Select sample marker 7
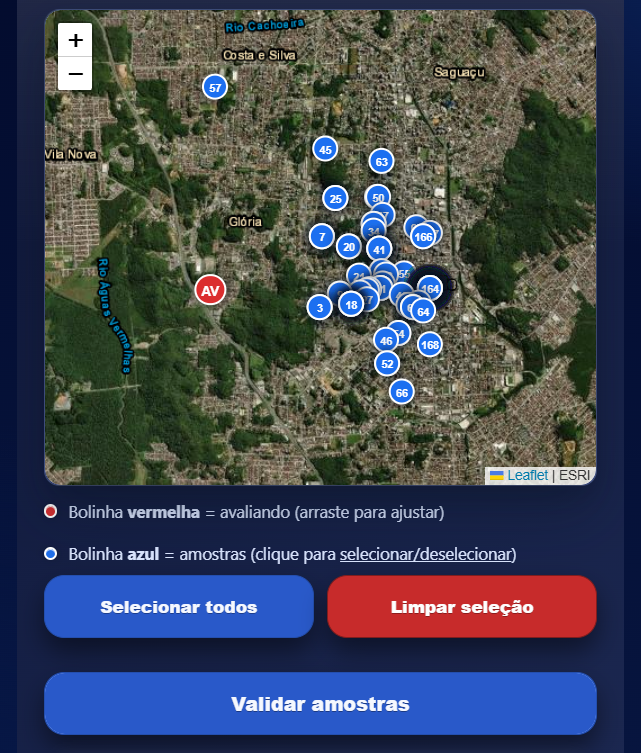The width and height of the screenshot is (641, 753). pyautogui.click(x=321, y=236)
